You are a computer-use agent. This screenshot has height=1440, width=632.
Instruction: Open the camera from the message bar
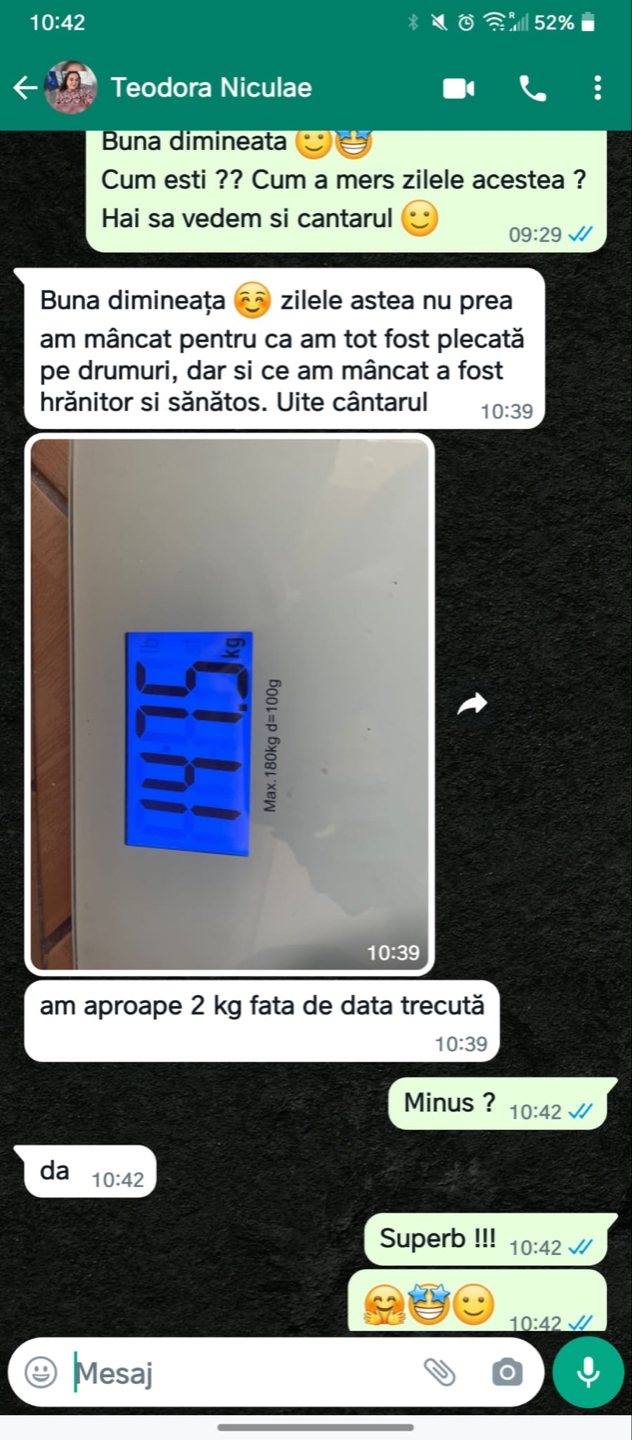coord(507,1373)
